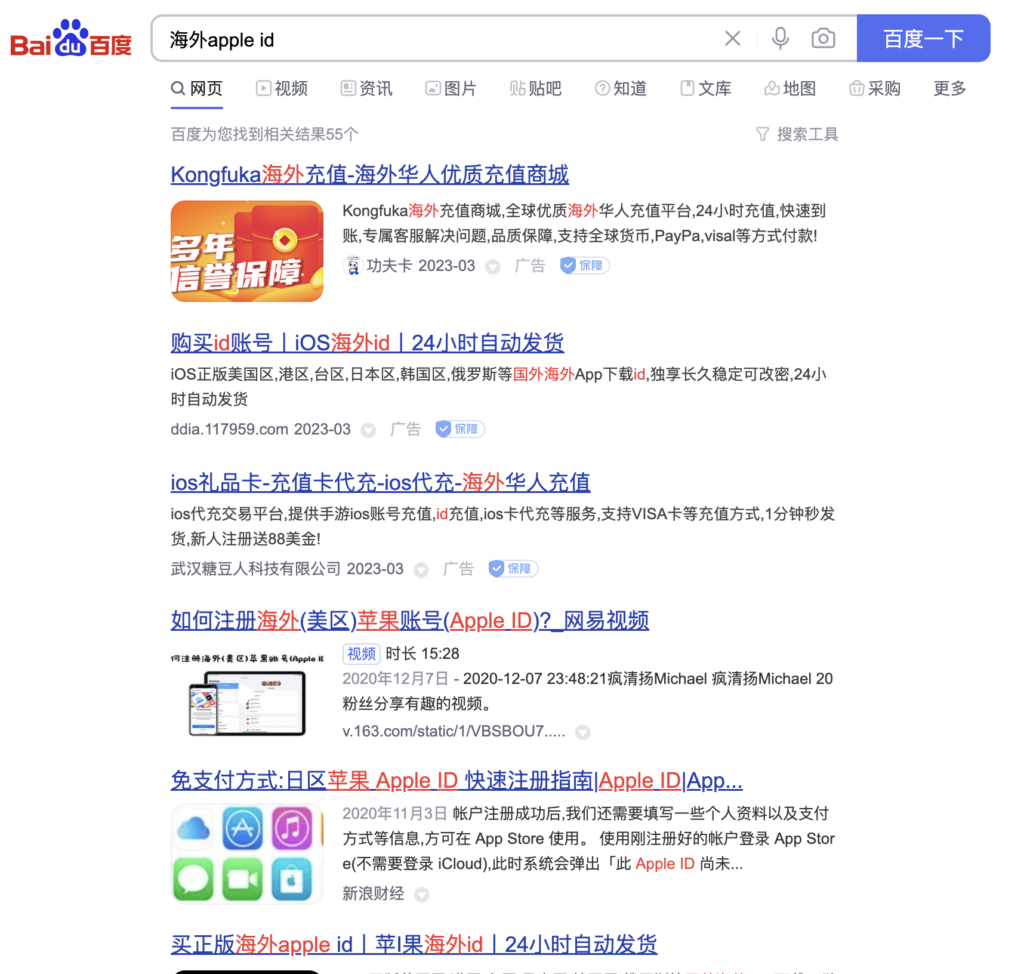This screenshot has height=974, width=1024.
Task: Open 免支付方式:日区苹果 Apple ID result
Action: coord(456,781)
